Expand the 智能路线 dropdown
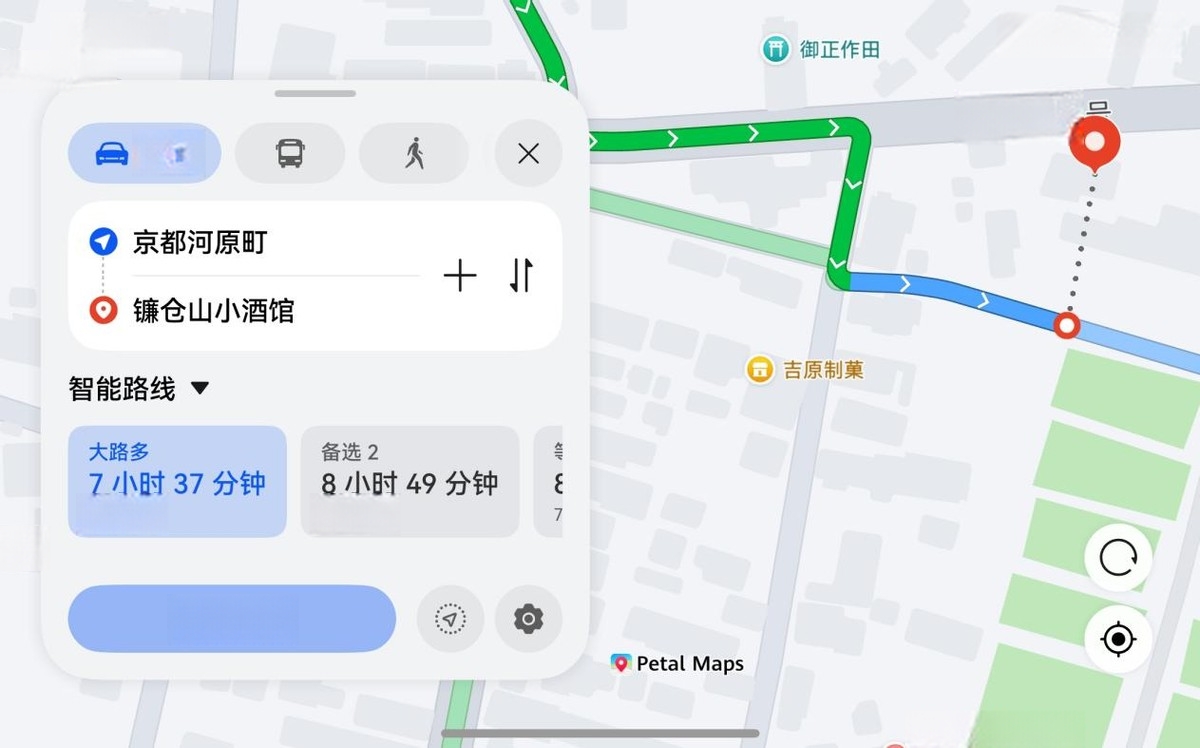 (x=199, y=388)
